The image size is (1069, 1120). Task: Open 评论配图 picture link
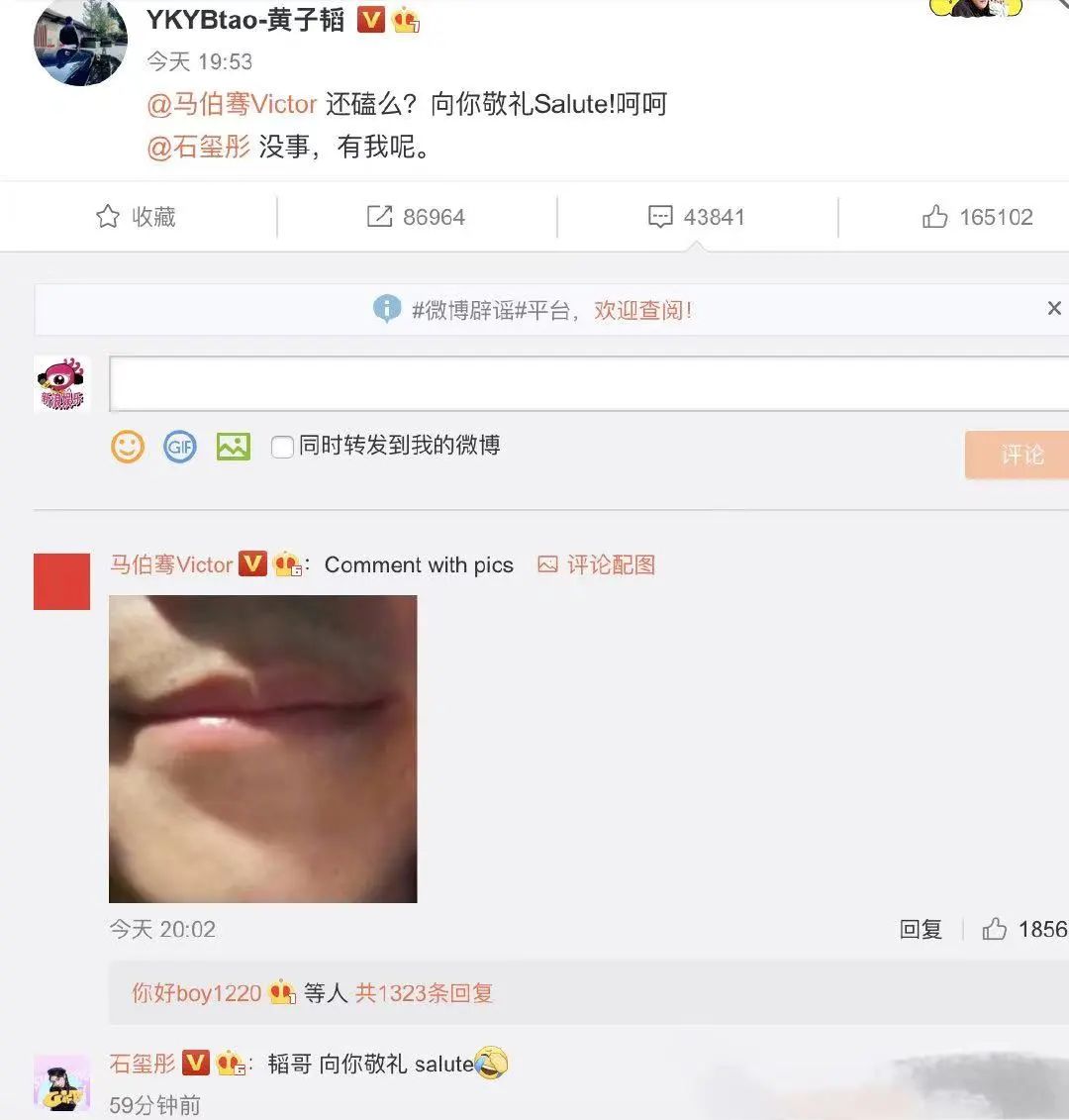[597, 565]
